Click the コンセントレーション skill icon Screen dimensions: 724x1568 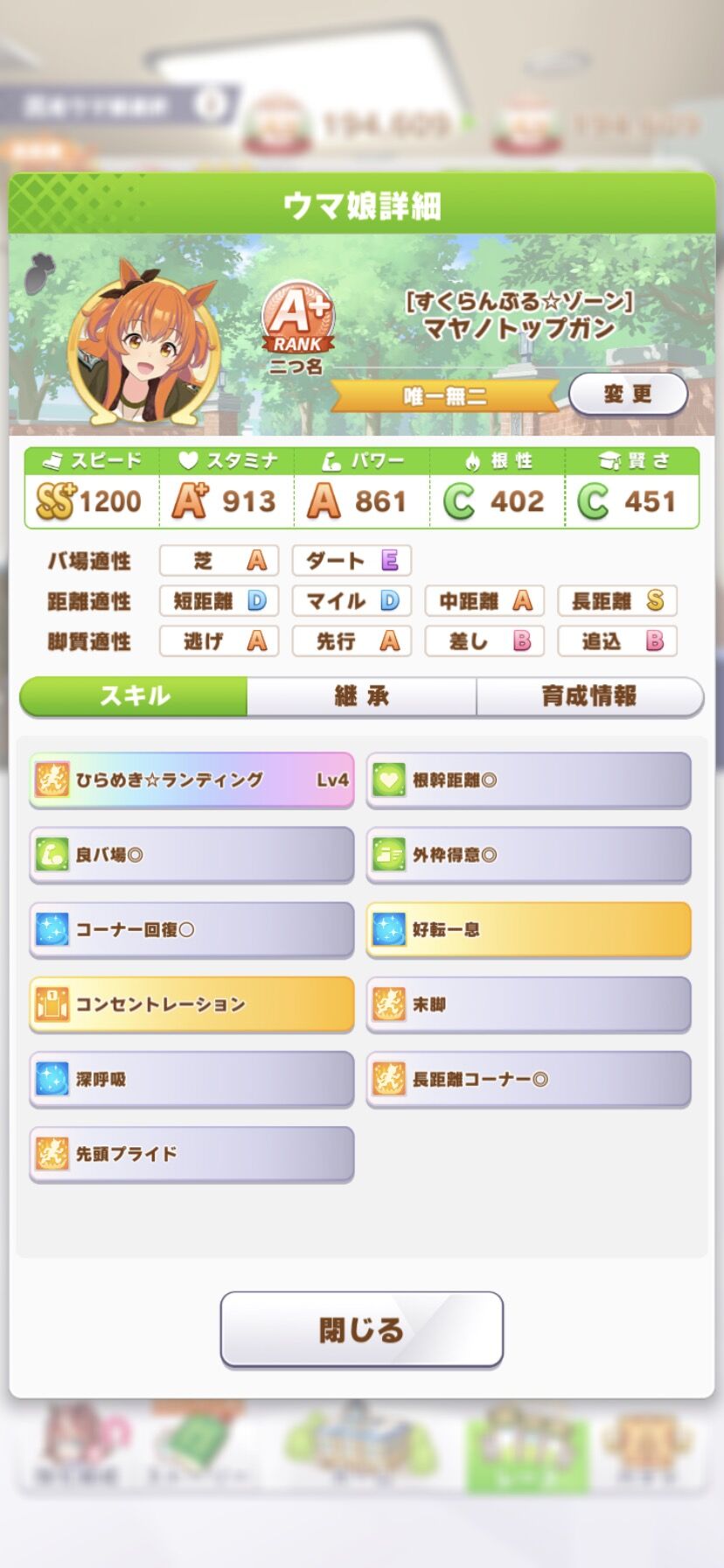point(54,1004)
